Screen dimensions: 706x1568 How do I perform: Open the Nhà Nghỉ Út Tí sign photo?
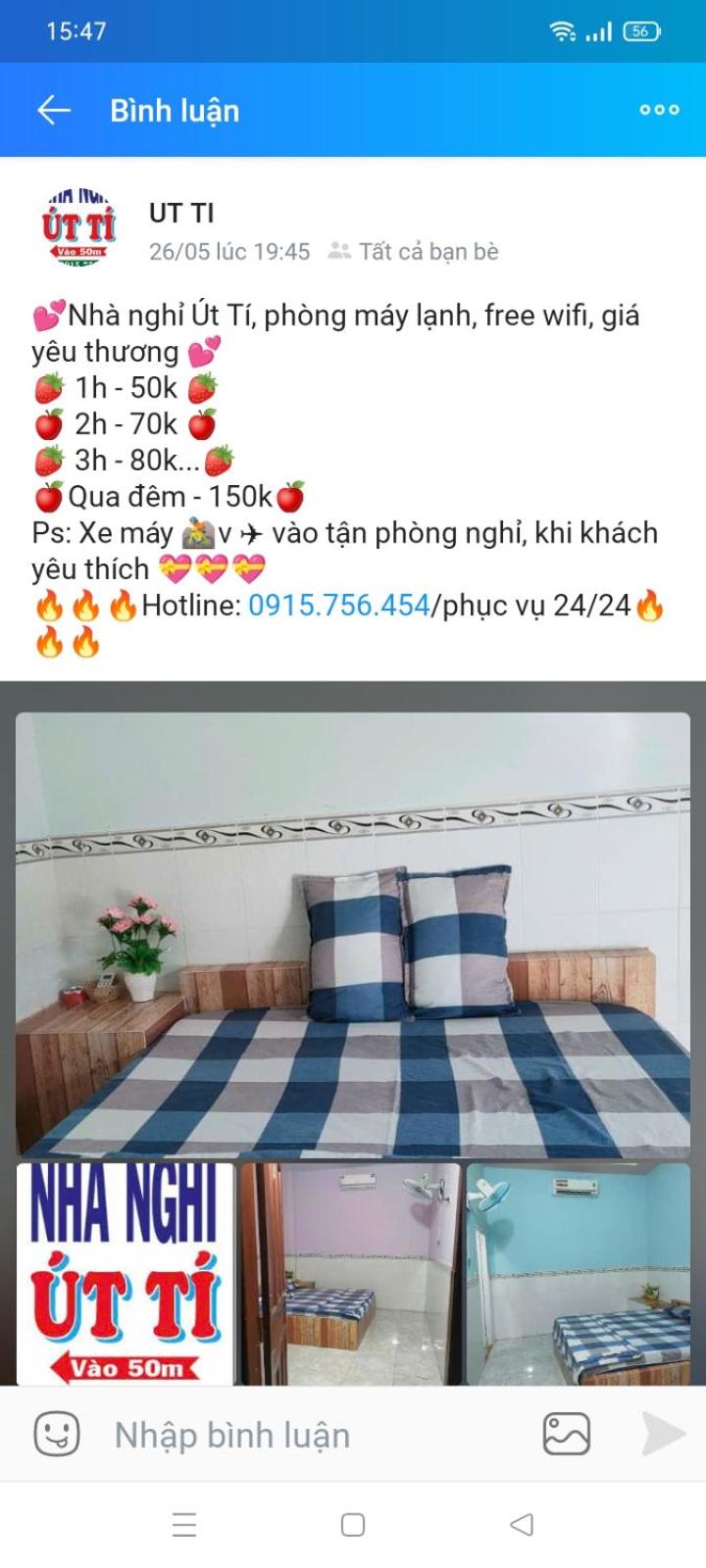[126, 1273]
